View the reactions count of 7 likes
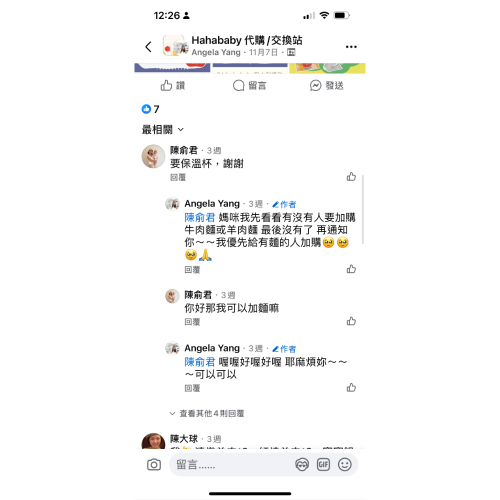This screenshot has width=500, height=500. (151, 109)
